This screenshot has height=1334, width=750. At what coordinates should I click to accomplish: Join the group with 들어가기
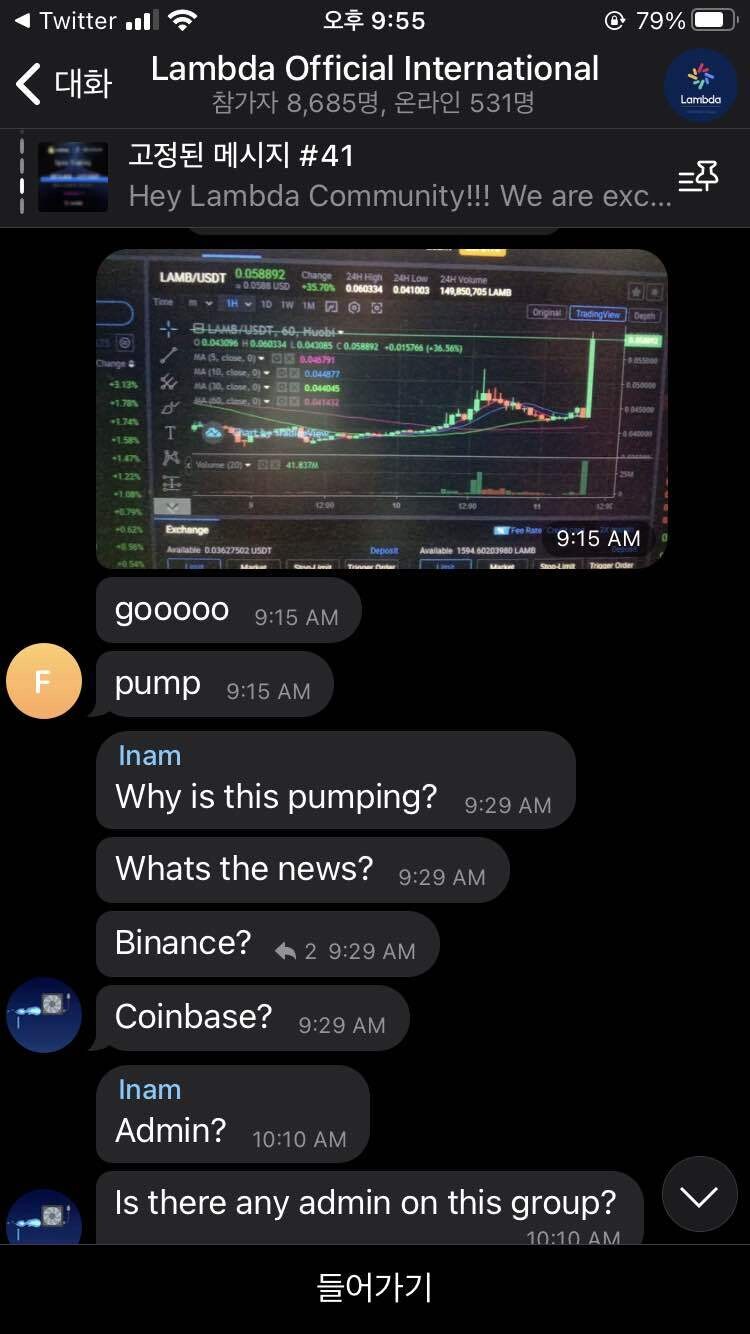point(374,1287)
